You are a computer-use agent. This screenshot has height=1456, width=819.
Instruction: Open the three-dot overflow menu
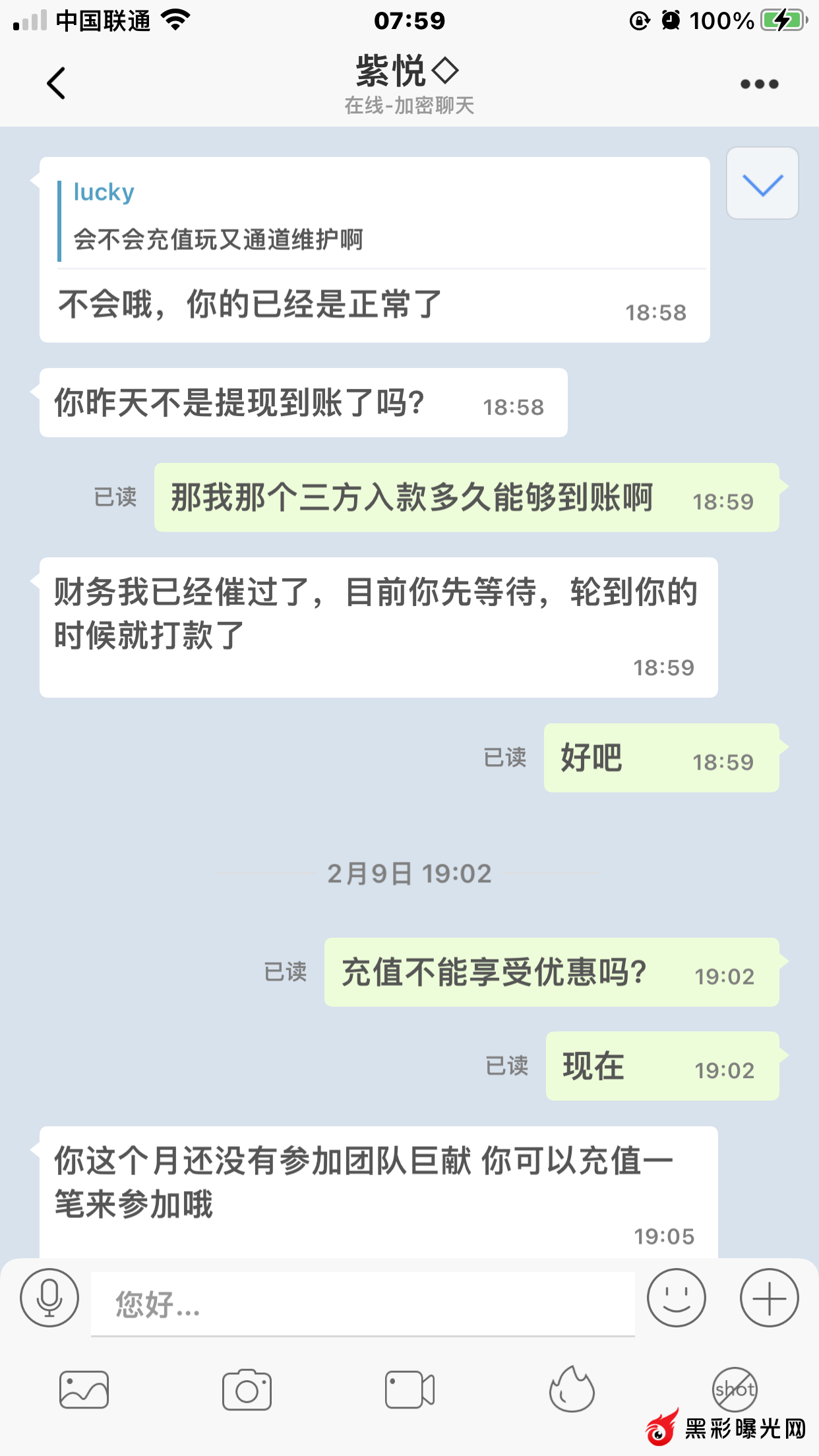pos(759,84)
